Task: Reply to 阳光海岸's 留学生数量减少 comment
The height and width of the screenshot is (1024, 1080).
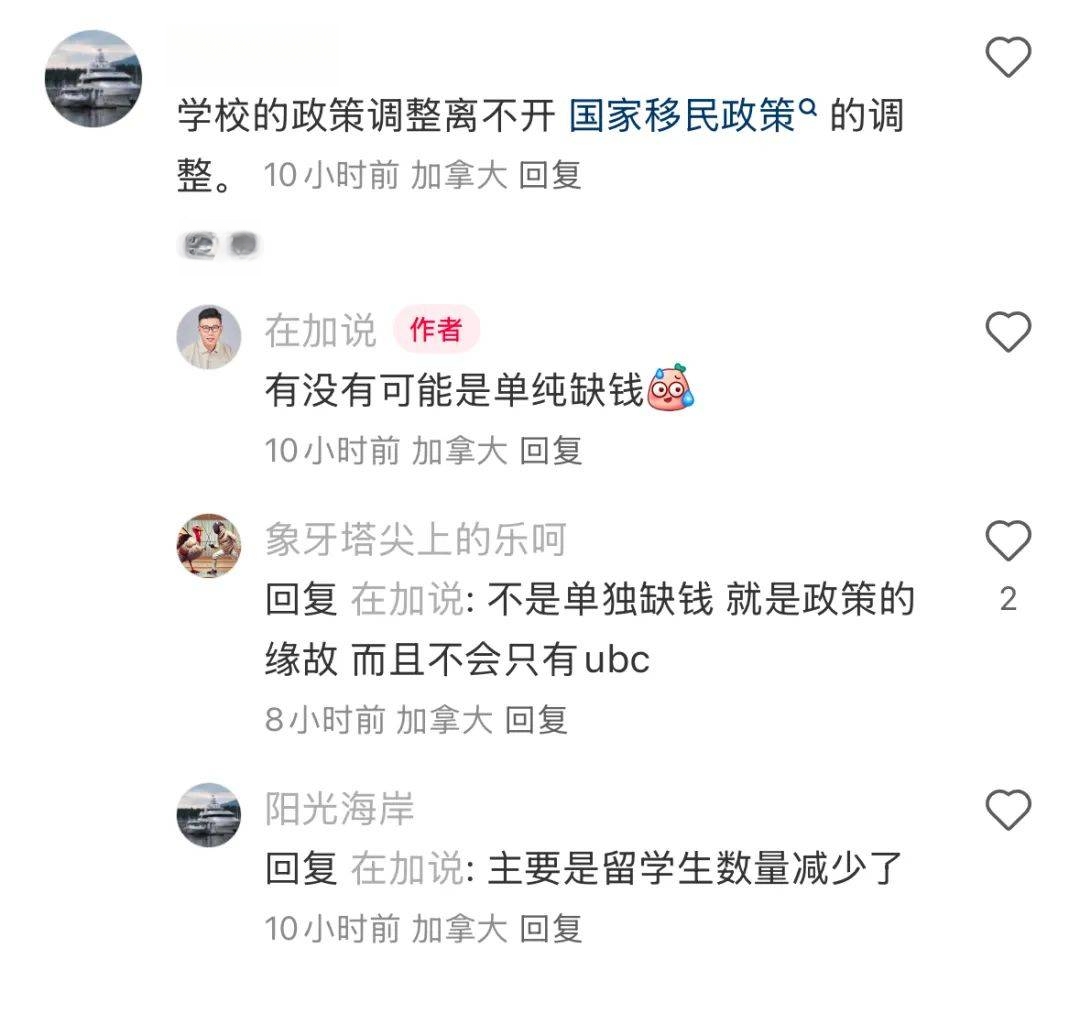Action: 550,929
